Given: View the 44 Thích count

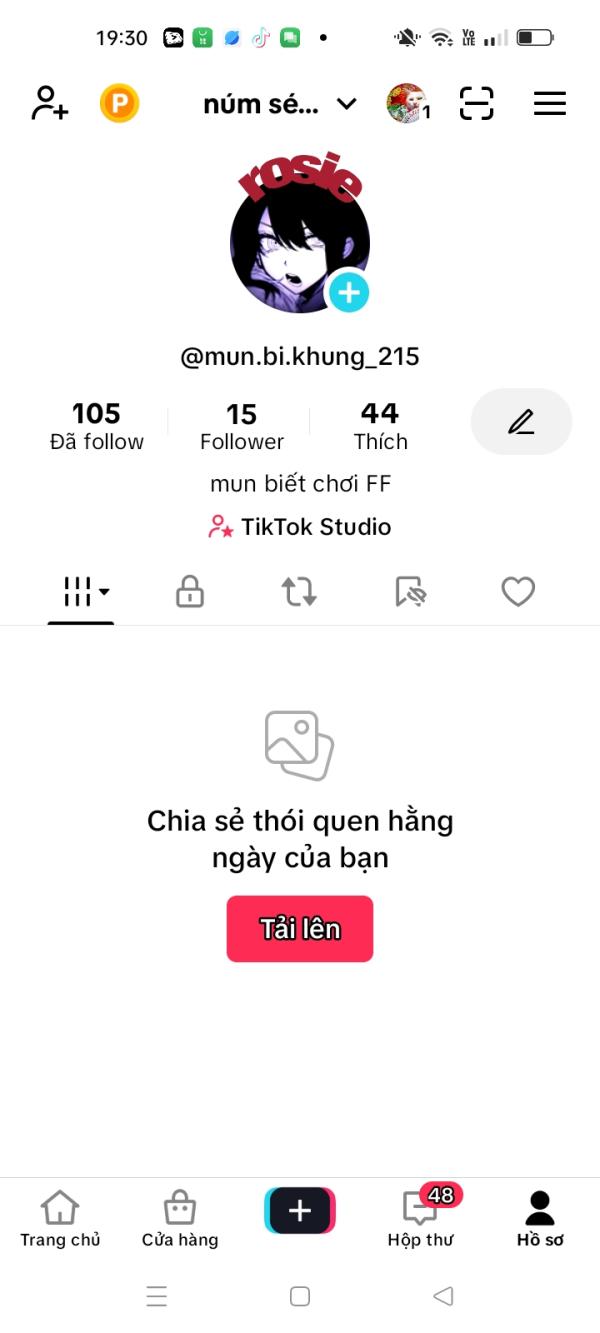Looking at the screenshot, I should (380, 426).
